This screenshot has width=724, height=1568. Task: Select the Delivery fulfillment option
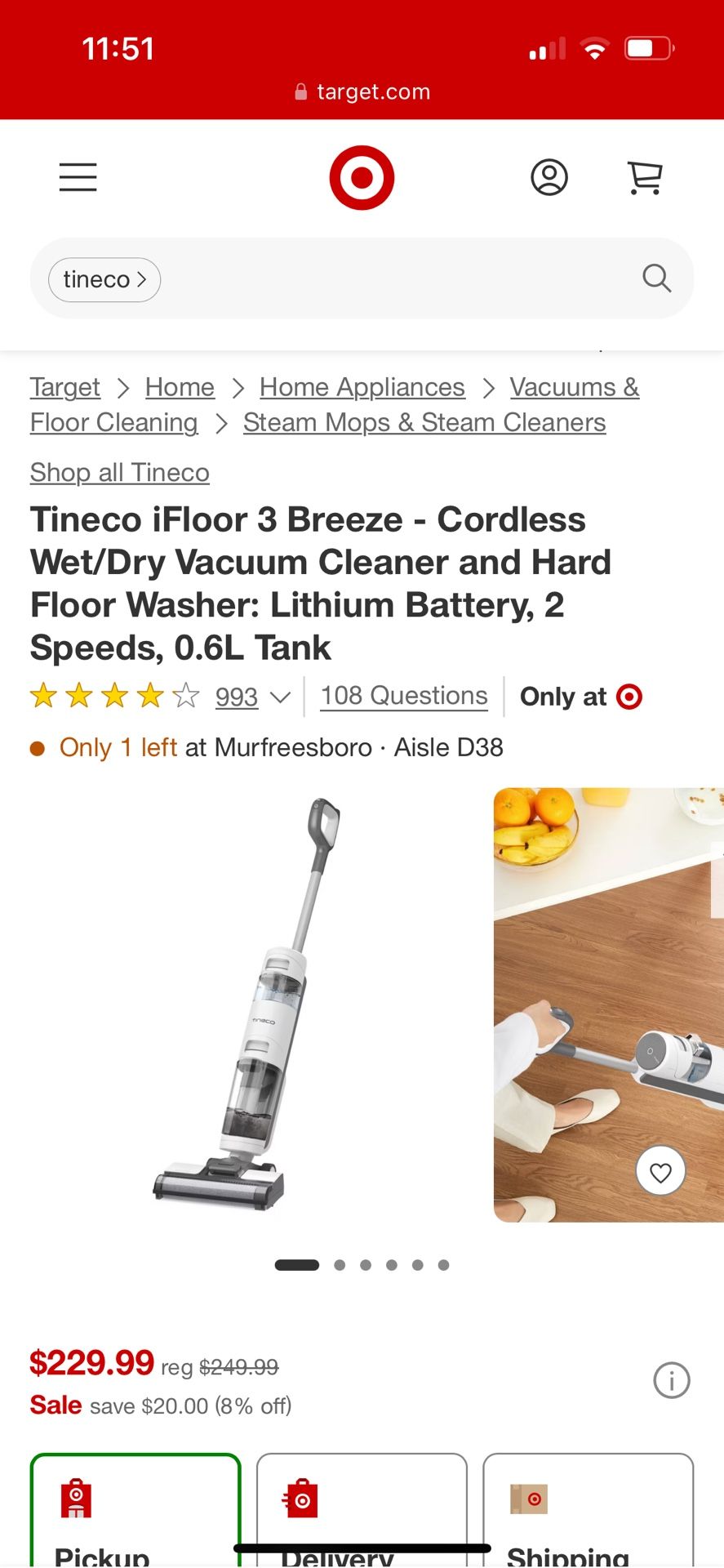(362, 1511)
